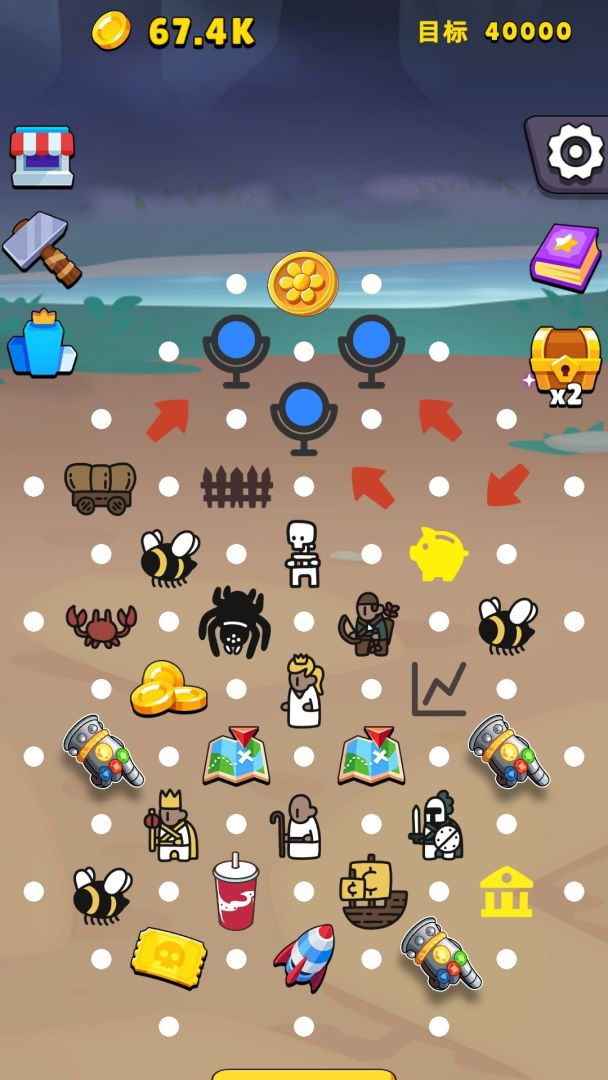Select the hammer tool
Image resolution: width=608 pixels, height=1080 pixels.
(41, 246)
